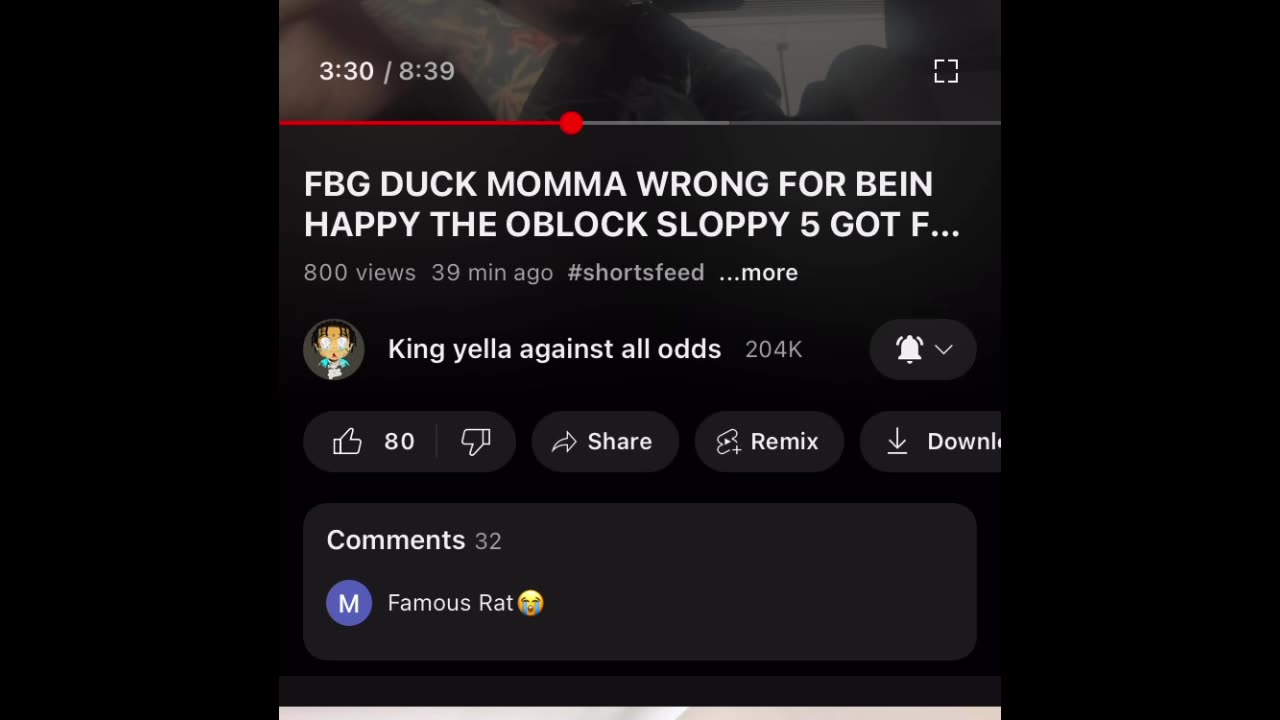The width and height of the screenshot is (1280, 720).
Task: Dislike the video with thumbs down
Action: (476, 442)
